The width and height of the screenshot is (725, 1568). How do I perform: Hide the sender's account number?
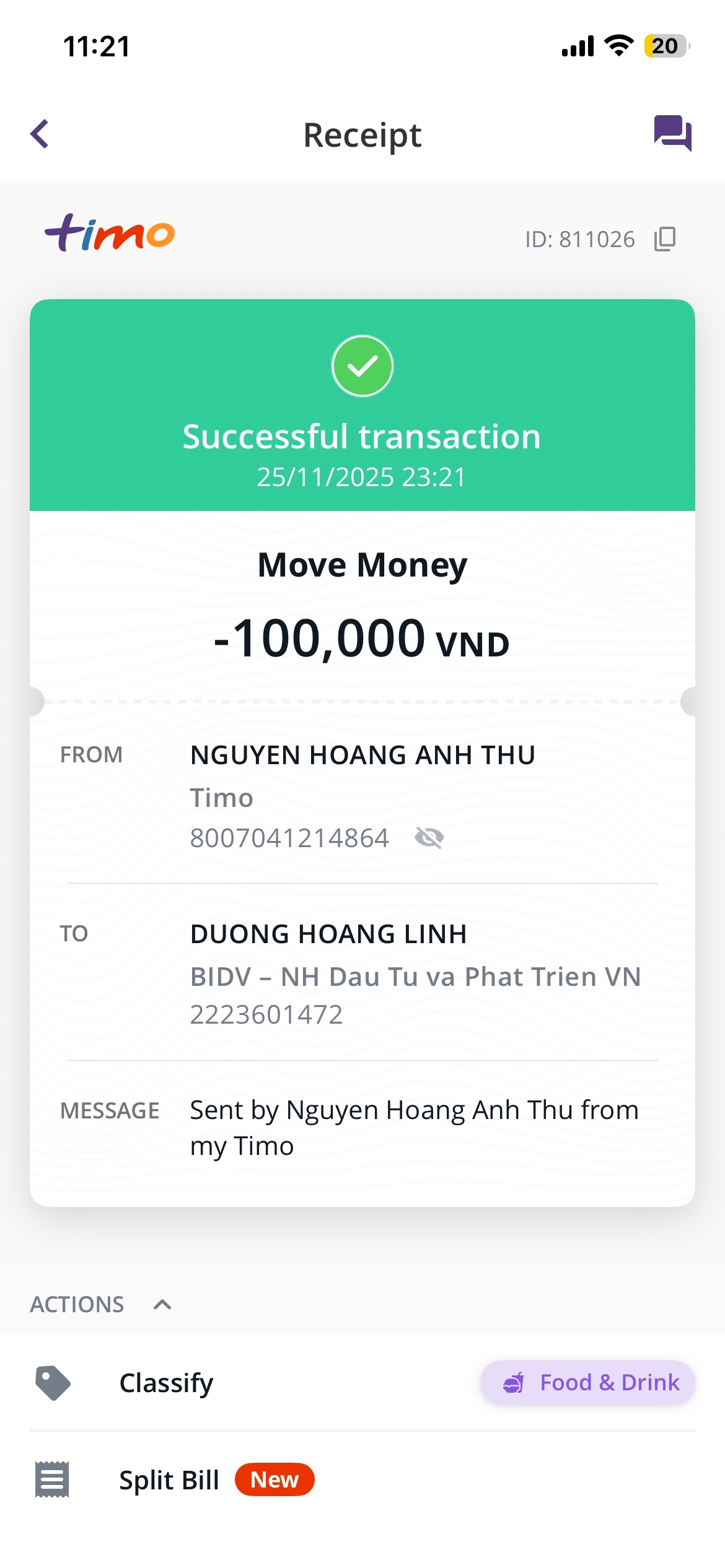pos(429,838)
